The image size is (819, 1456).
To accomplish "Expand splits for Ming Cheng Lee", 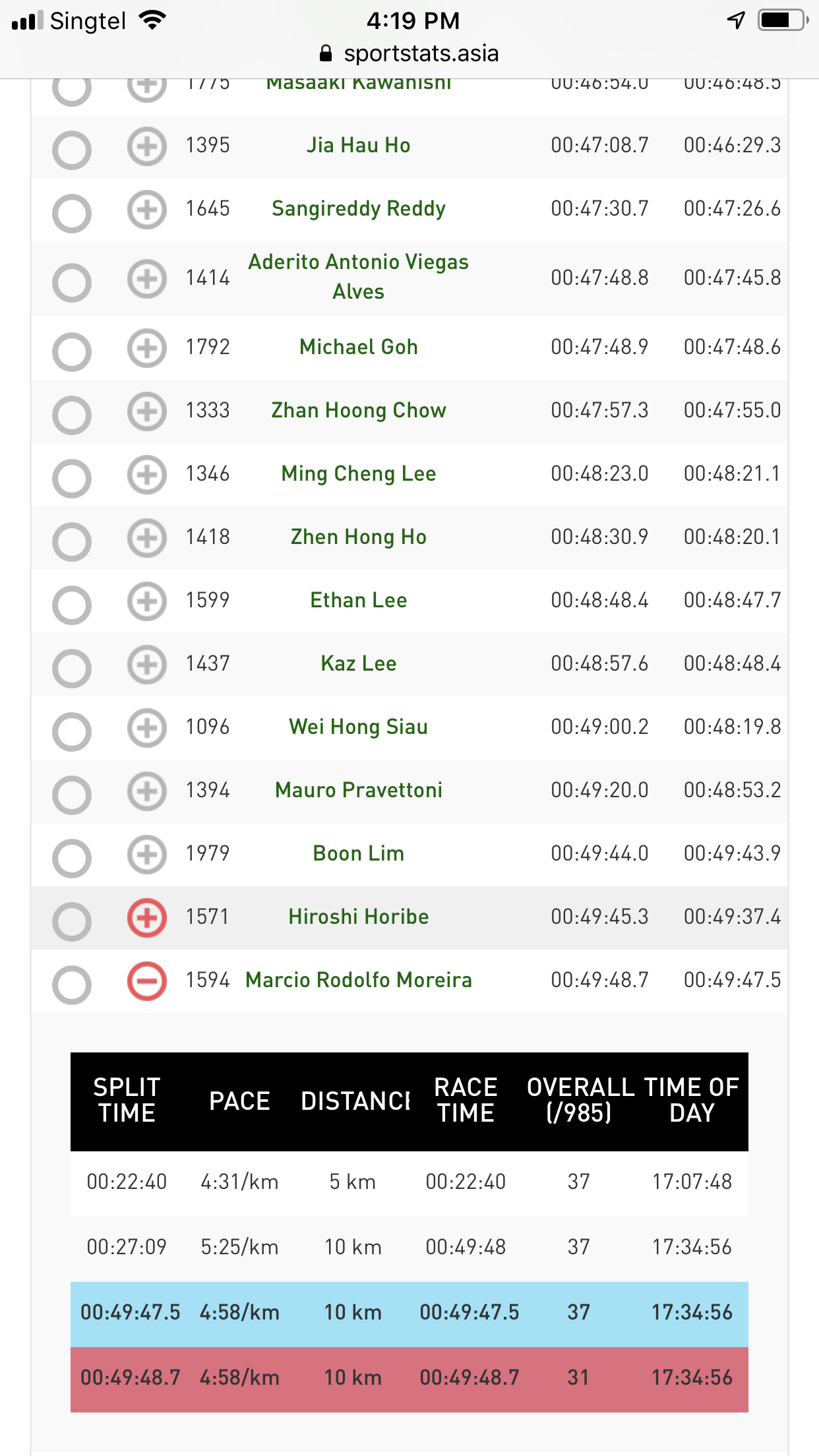I will (x=146, y=474).
